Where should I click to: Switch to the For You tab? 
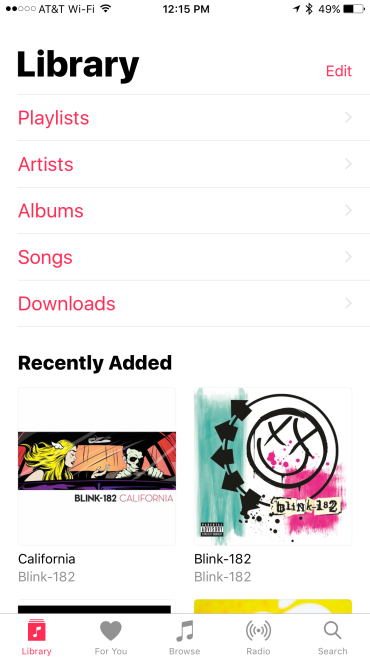coord(111,637)
